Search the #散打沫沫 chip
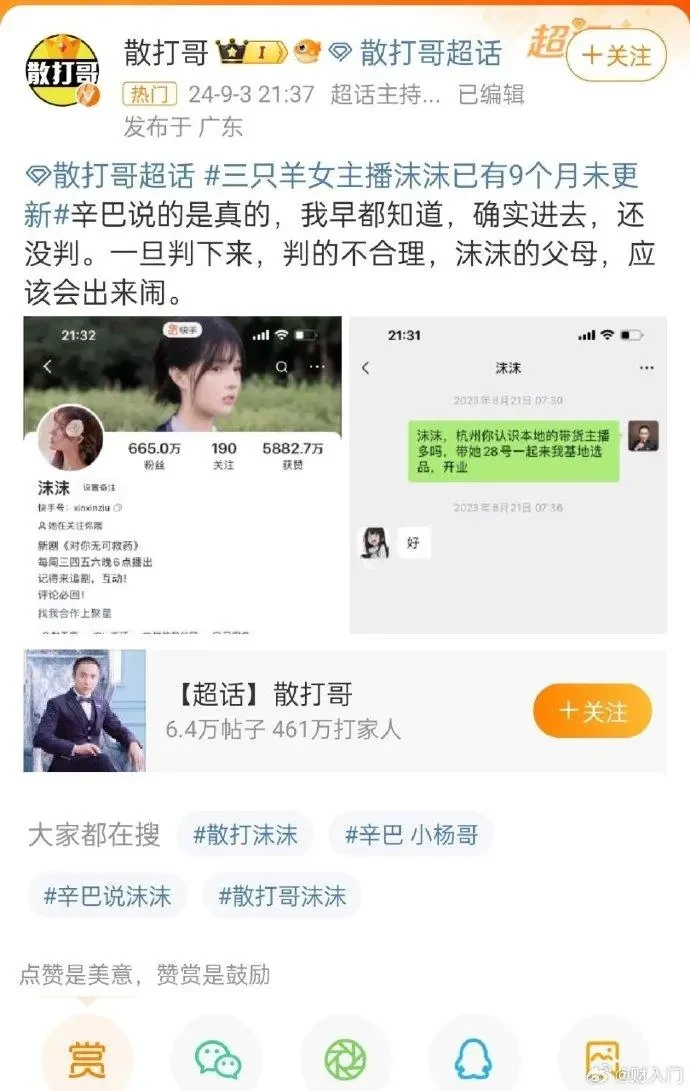Viewport: 690px width, 1091px height. (x=245, y=835)
